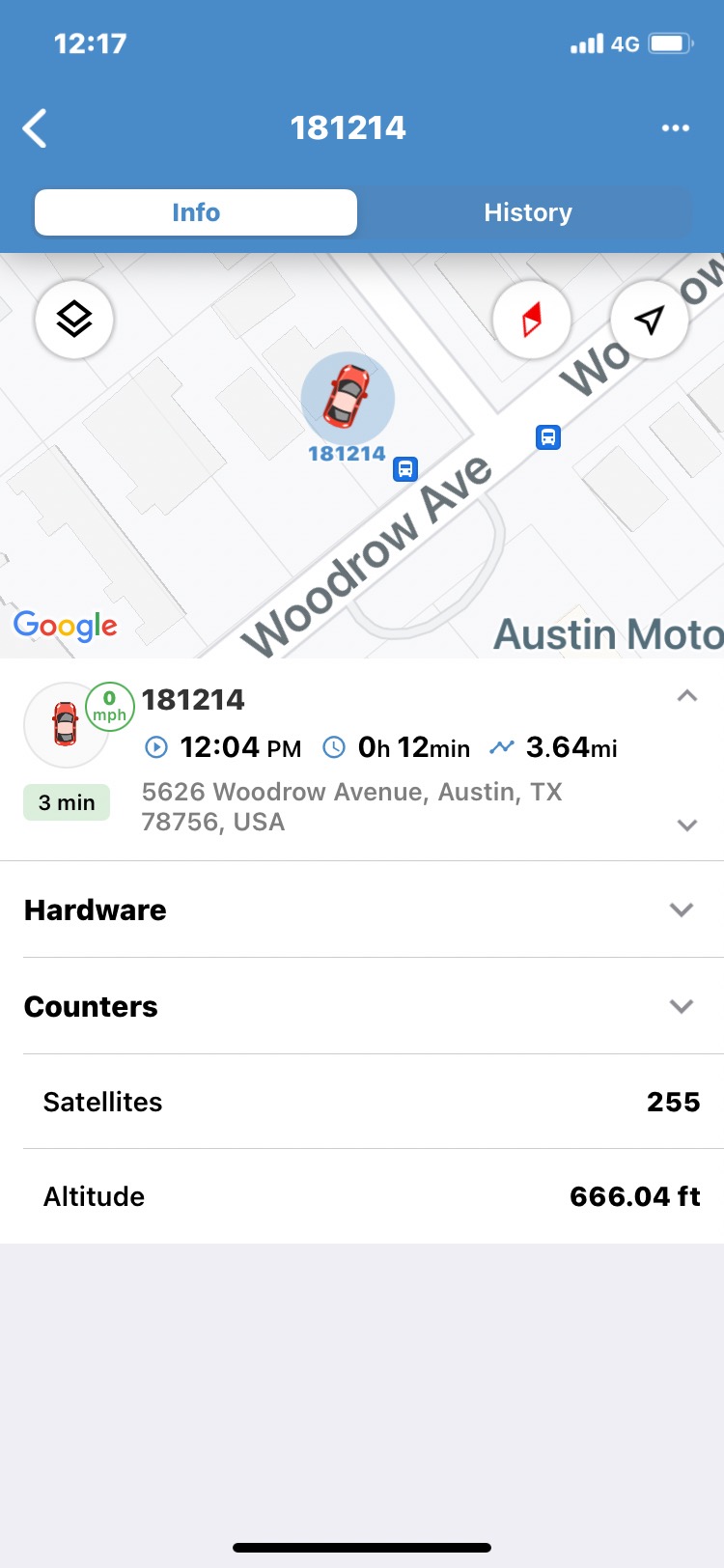
Task: Tap the clock icon beside trip duration
Action: 333,746
